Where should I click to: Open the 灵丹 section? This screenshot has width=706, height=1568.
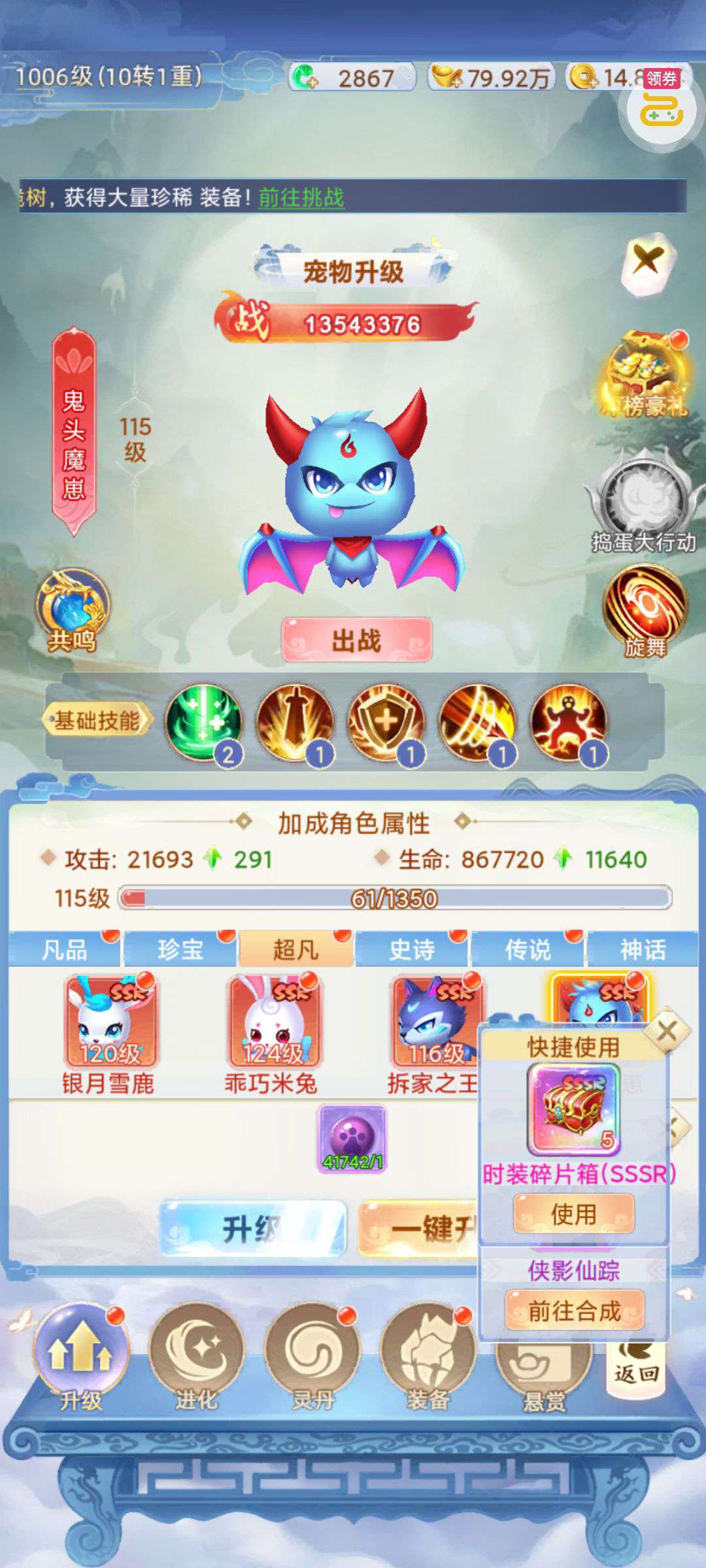pyautogui.click(x=312, y=1358)
